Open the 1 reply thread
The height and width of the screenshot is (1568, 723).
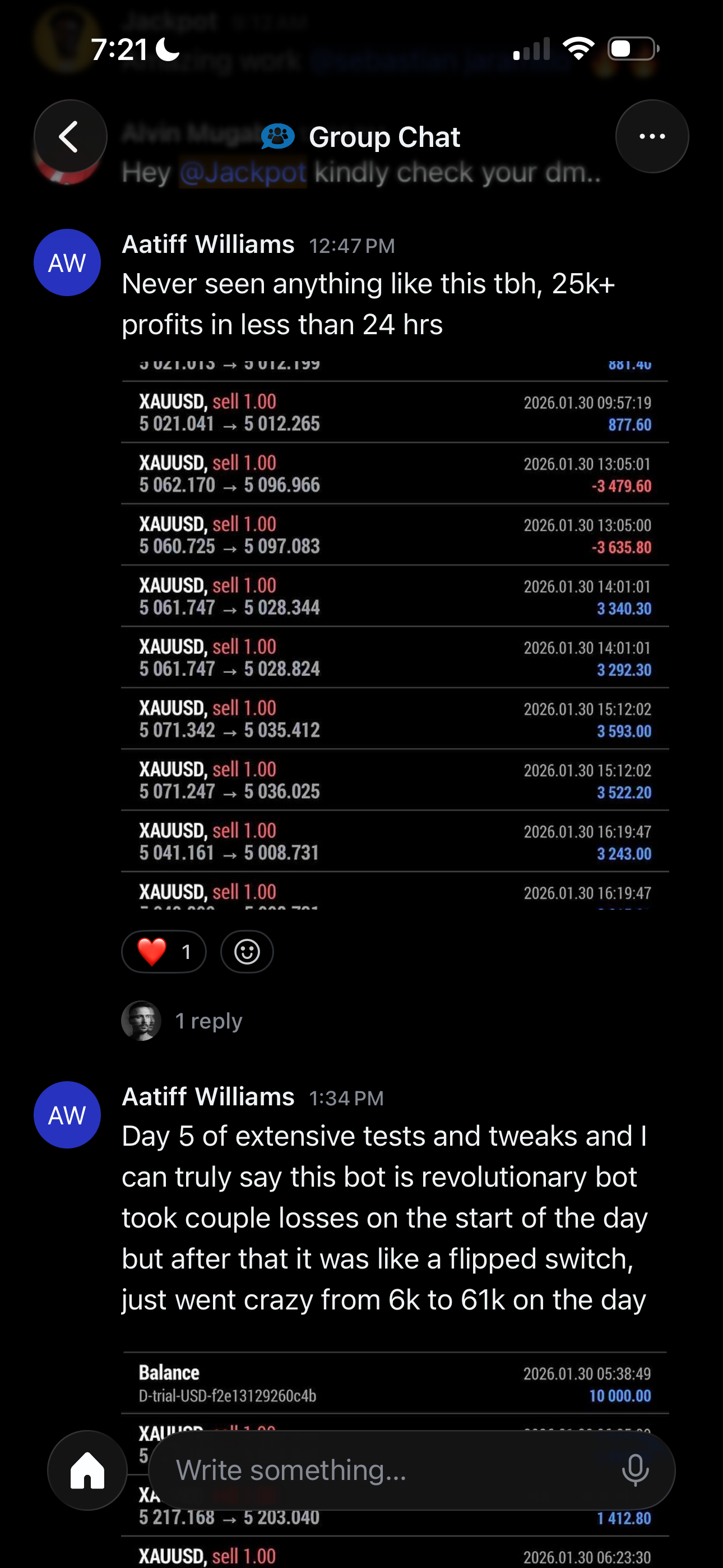(208, 1021)
